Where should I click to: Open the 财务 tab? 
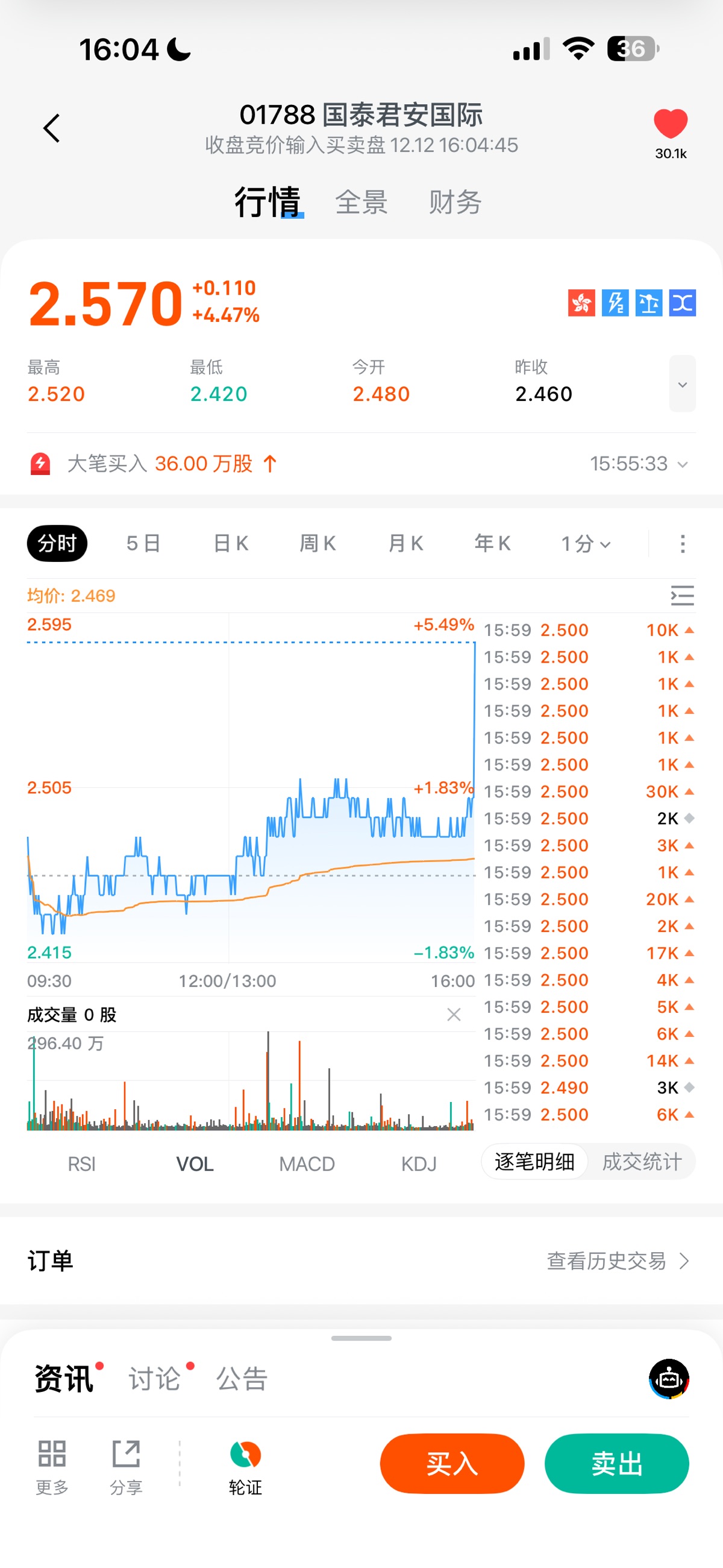click(455, 202)
